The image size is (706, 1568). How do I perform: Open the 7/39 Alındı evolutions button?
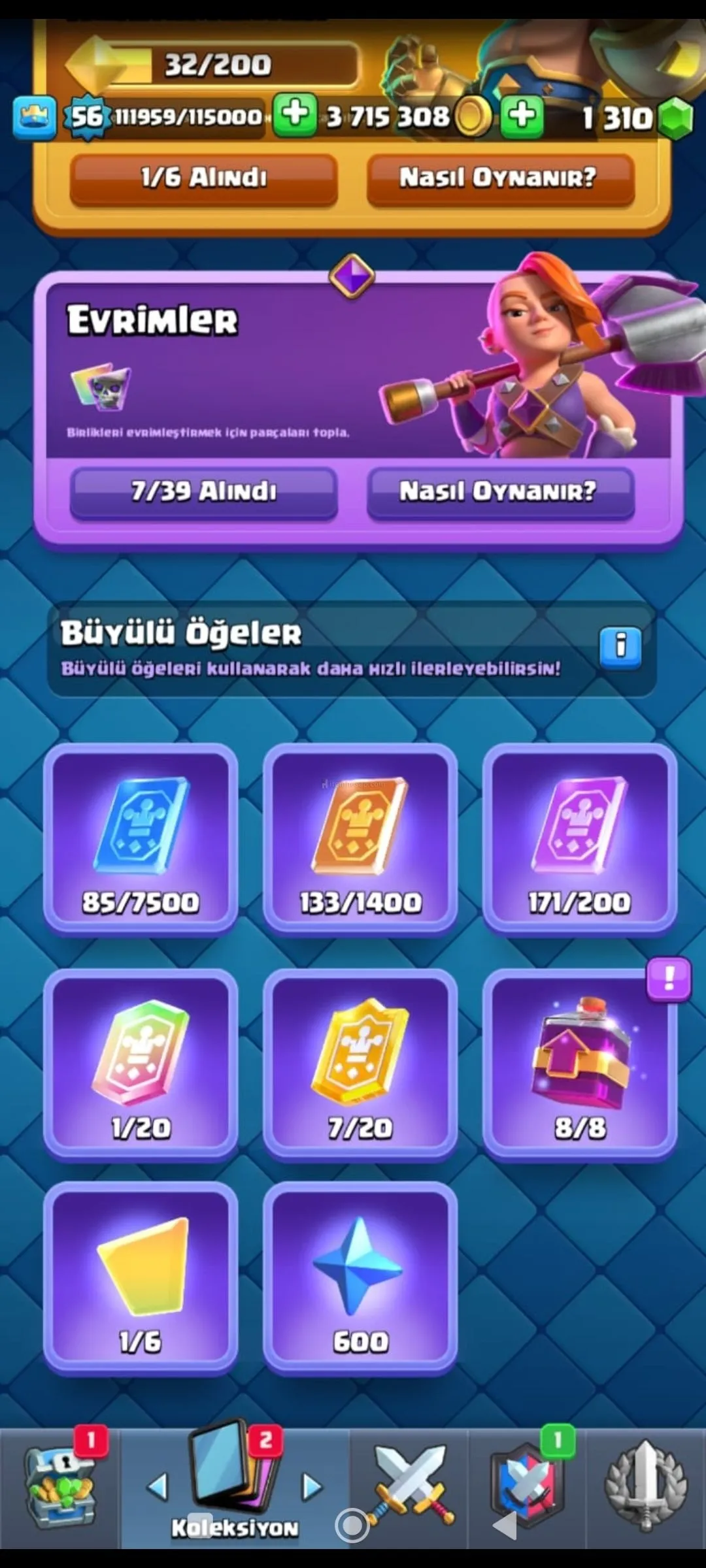(x=203, y=491)
